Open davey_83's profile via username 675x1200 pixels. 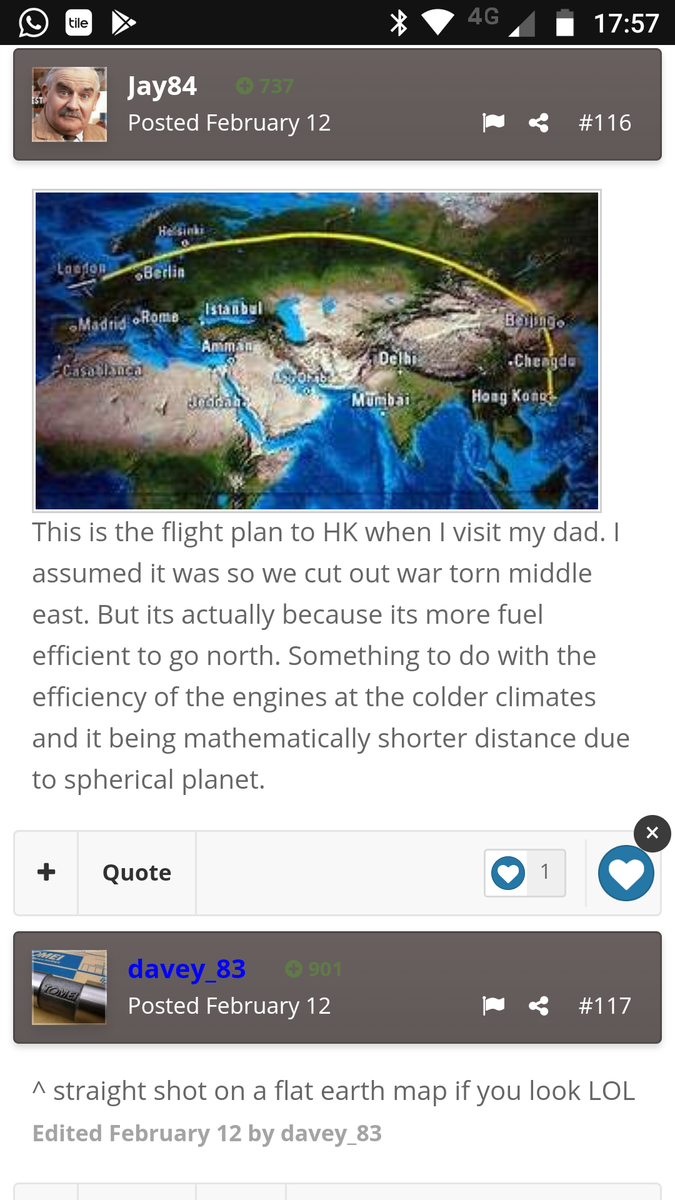187,969
